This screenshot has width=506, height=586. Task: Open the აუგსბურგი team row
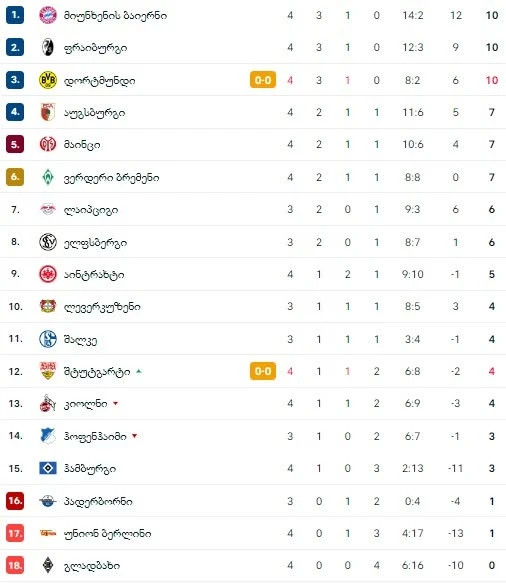tap(253, 112)
